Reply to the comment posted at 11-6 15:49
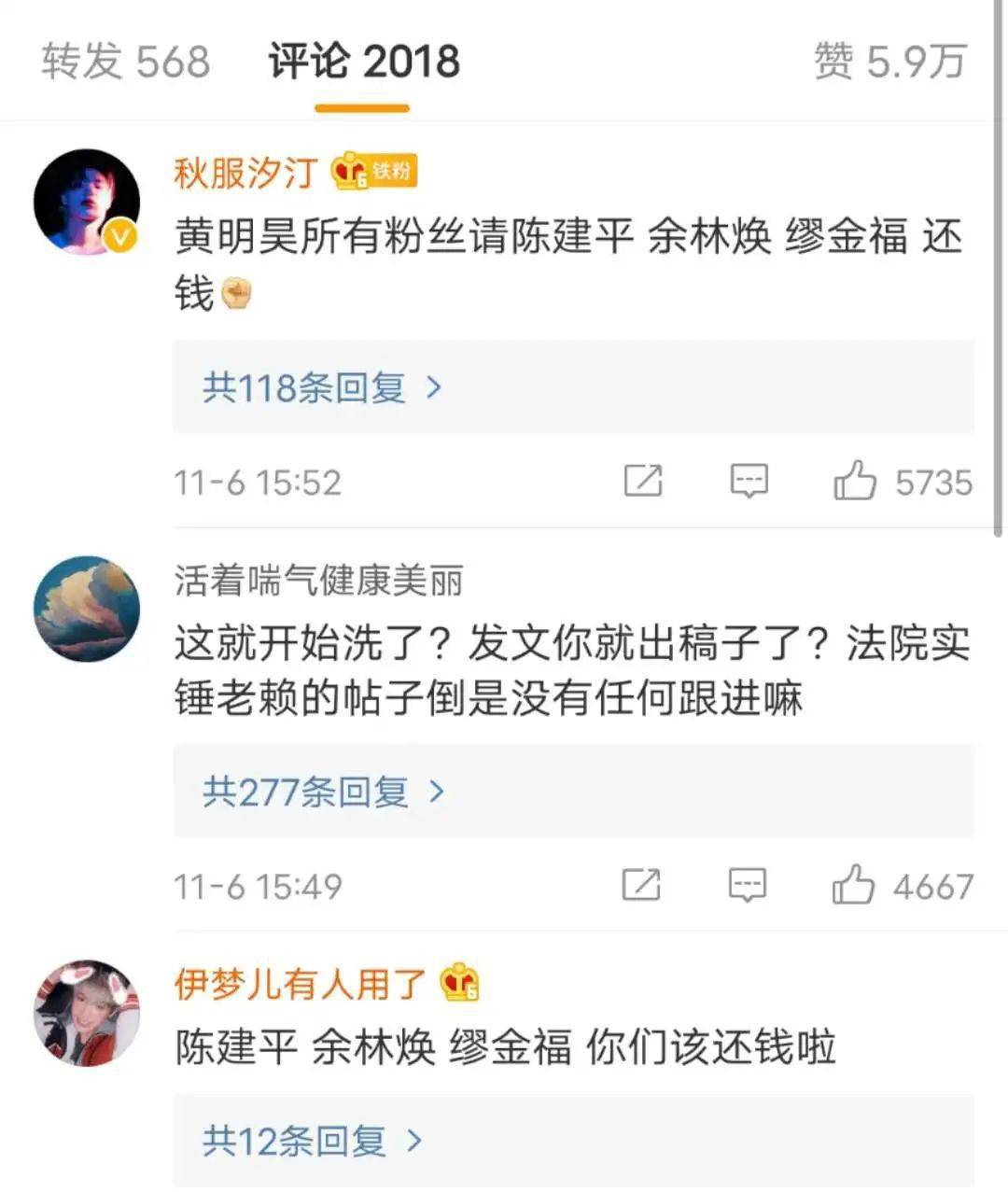1008x1192 pixels. [x=748, y=885]
